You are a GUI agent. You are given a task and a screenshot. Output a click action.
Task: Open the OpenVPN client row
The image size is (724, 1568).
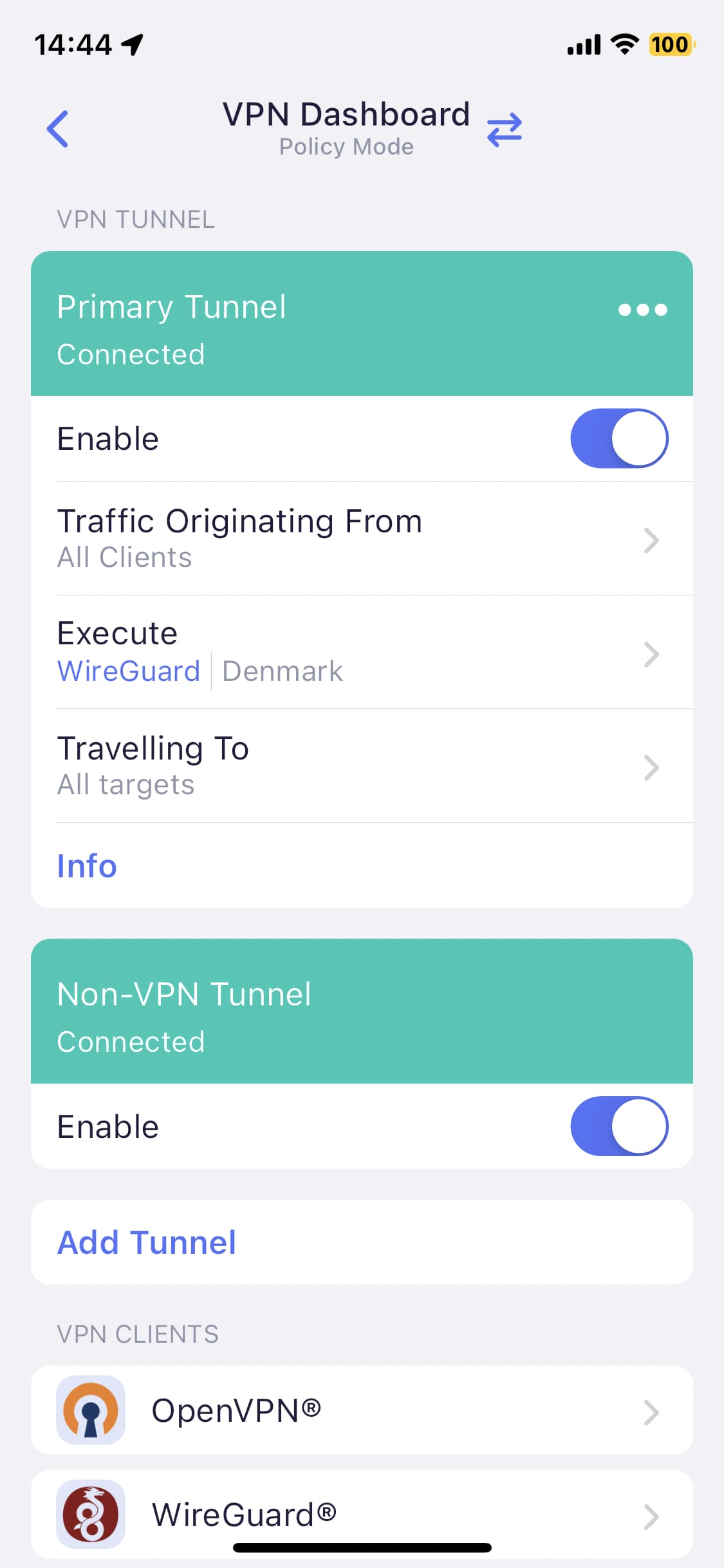coord(362,1410)
